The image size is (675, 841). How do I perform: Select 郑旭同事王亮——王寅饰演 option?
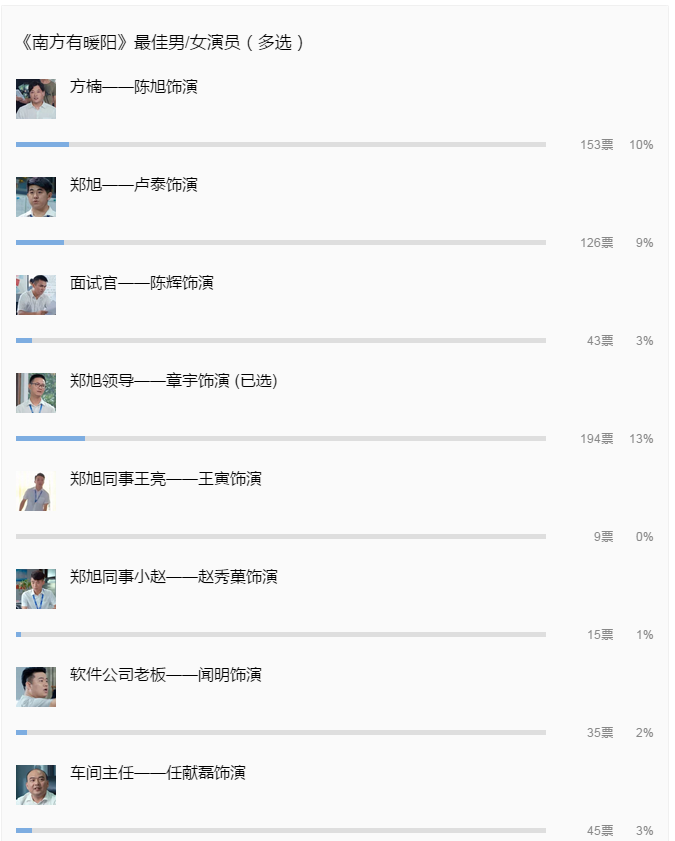coord(166,479)
